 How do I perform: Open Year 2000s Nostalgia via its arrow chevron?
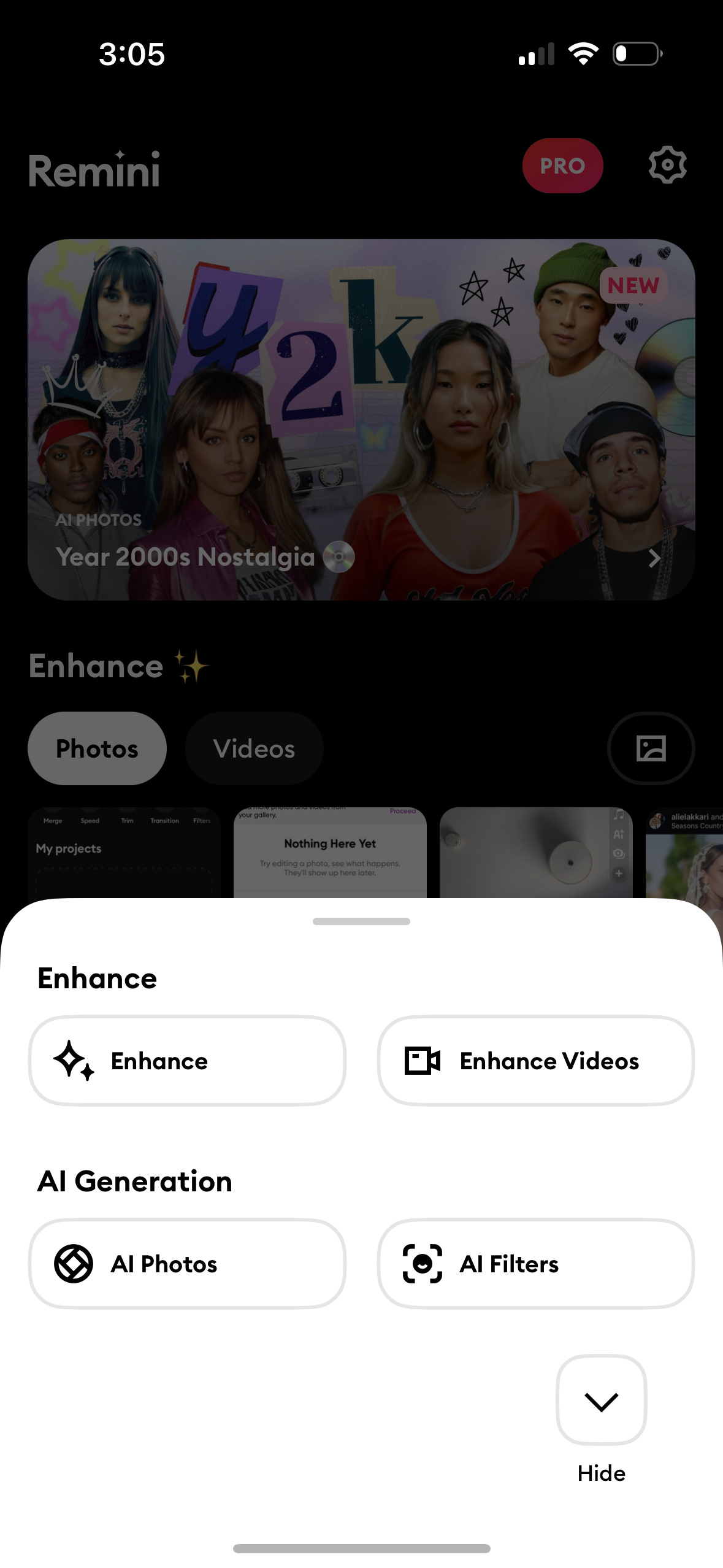tap(655, 558)
